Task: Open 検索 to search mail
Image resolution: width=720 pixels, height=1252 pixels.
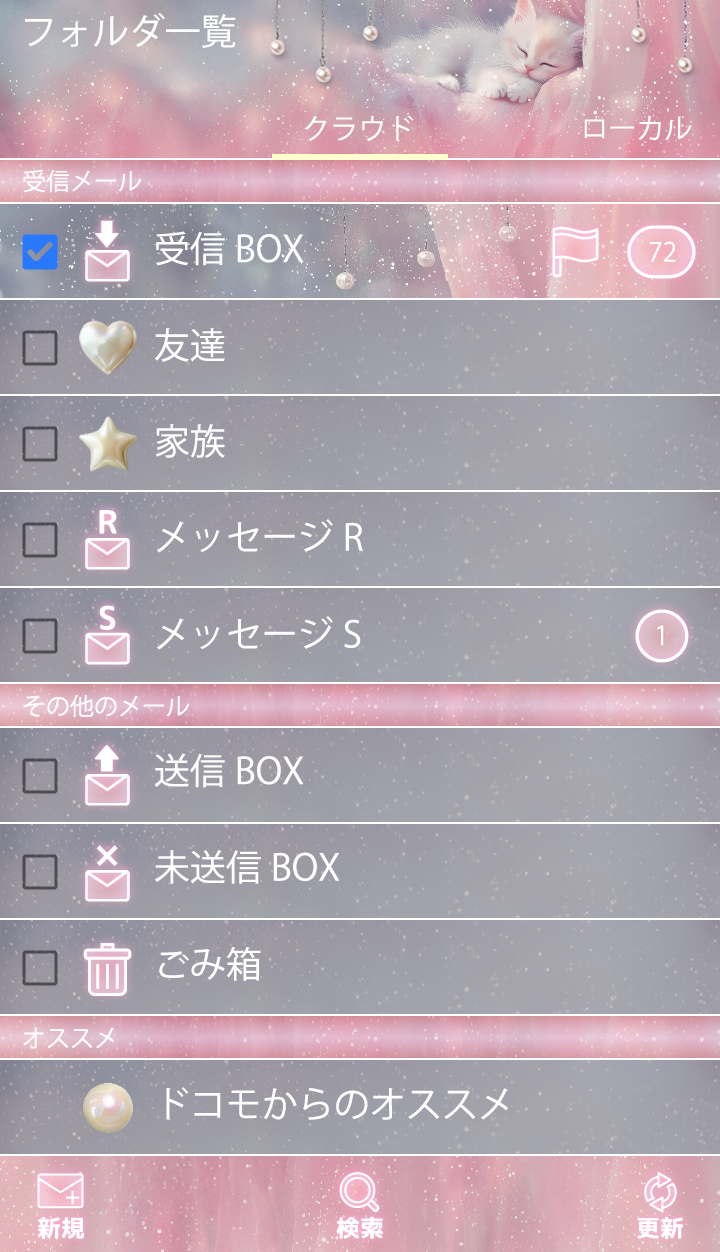Action: 359,1206
